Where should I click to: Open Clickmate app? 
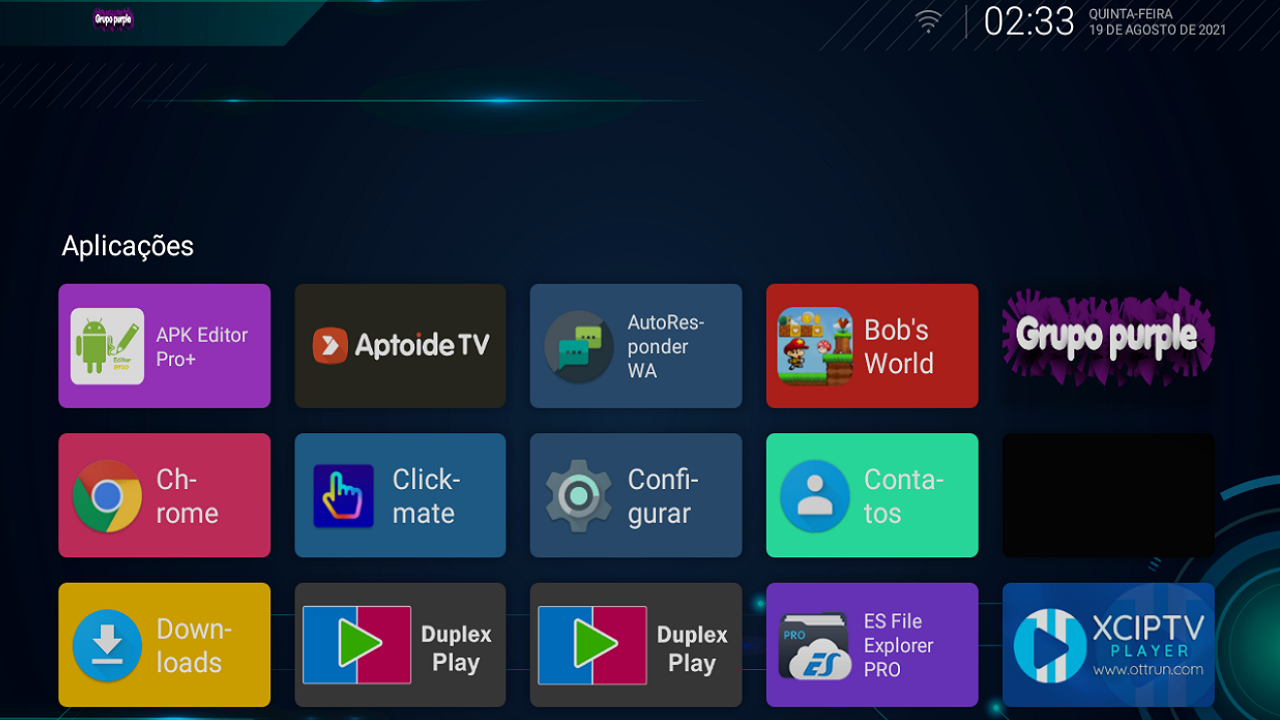pyautogui.click(x=400, y=495)
